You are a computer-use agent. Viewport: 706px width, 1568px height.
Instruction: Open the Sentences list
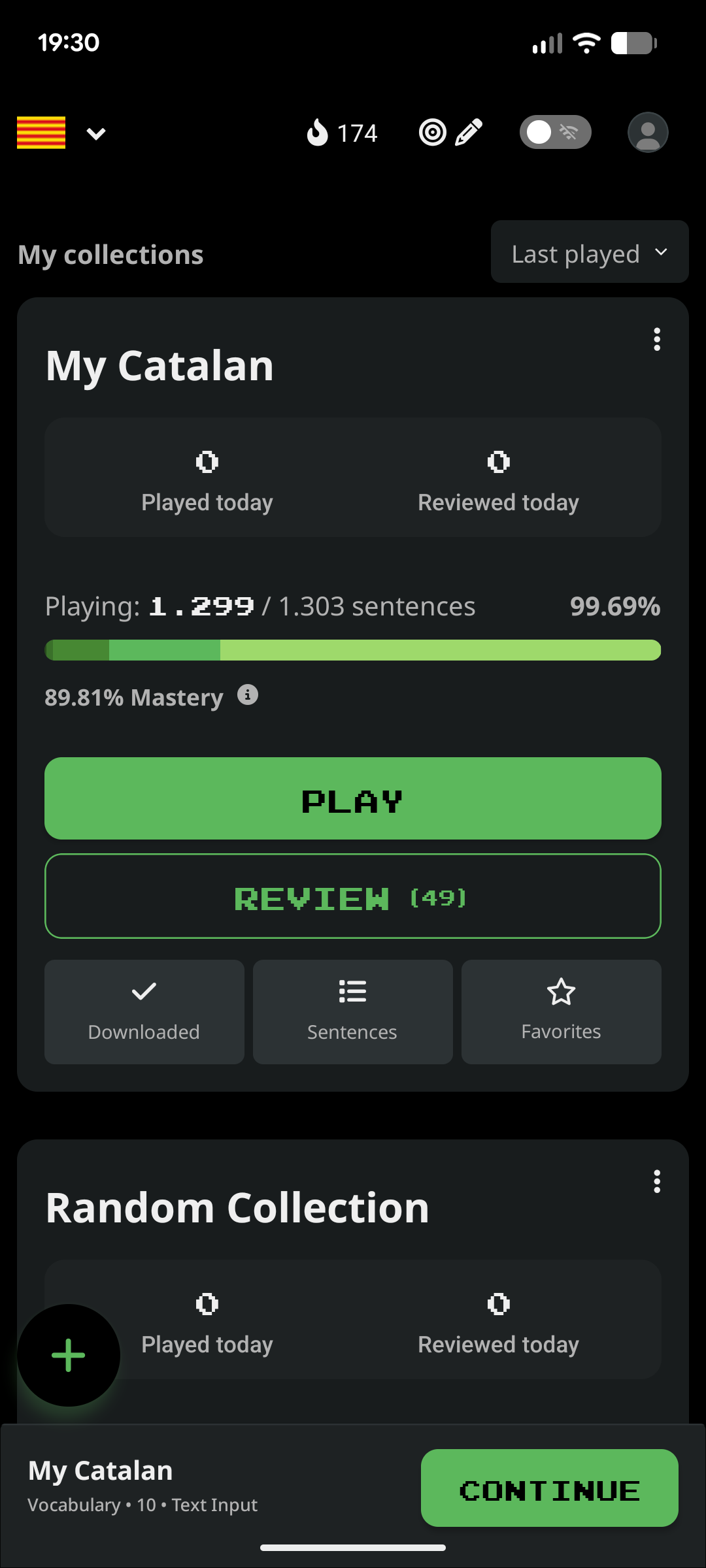(352, 1011)
